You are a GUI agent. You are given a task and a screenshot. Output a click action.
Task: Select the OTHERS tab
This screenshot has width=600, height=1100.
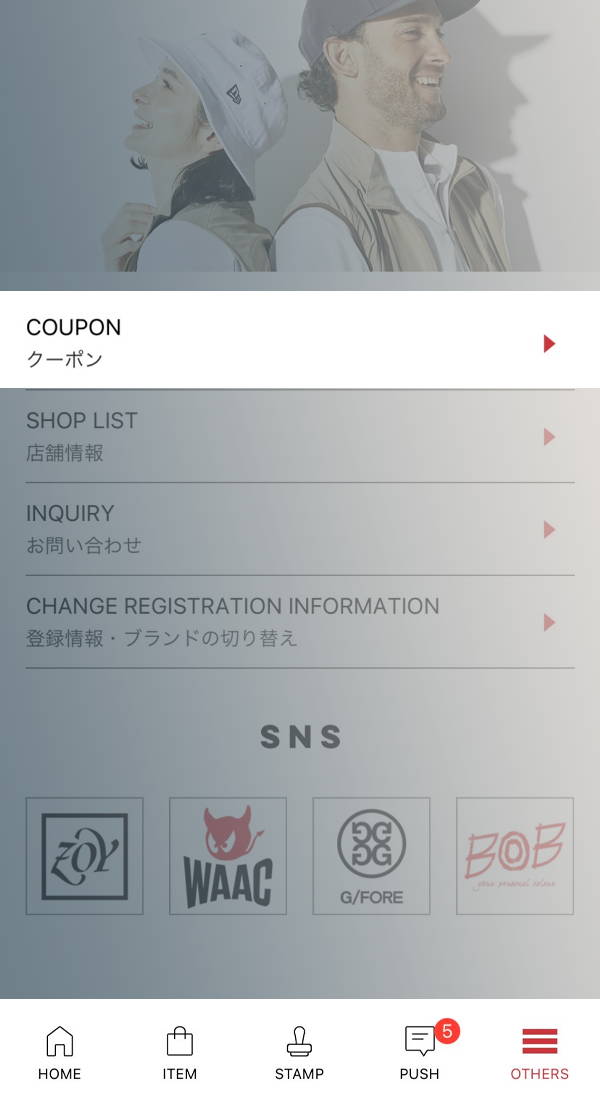(540, 1053)
